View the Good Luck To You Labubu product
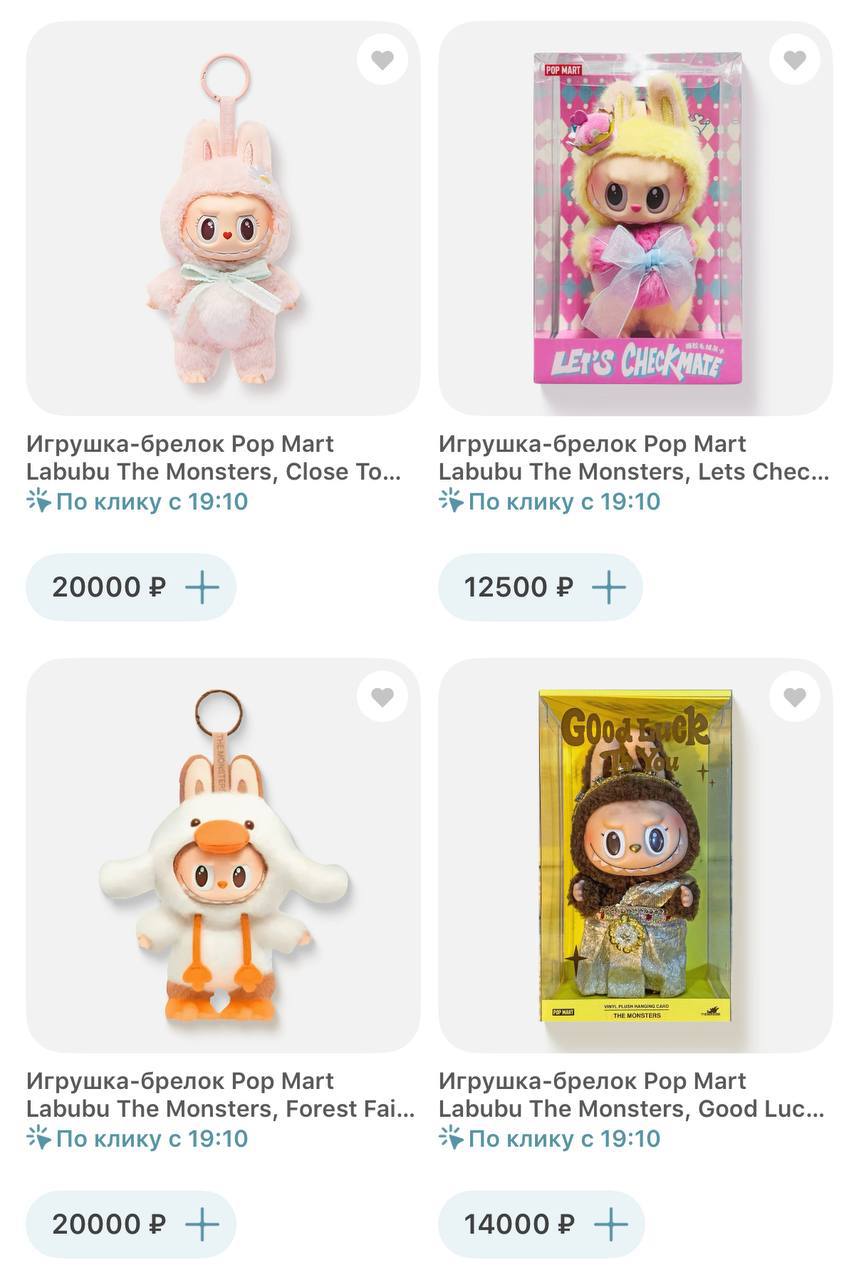 [x=635, y=855]
